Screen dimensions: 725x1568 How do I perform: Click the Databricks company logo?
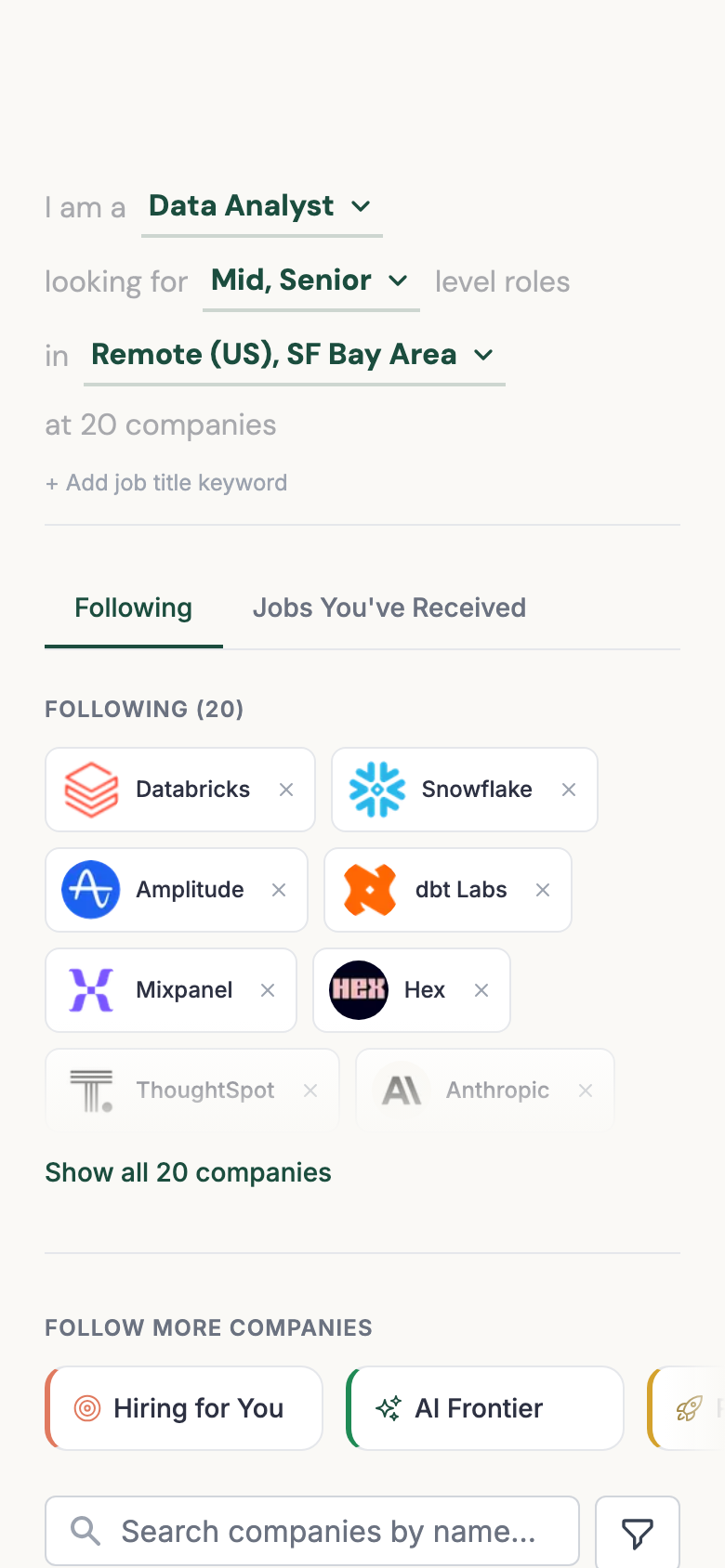point(89,789)
